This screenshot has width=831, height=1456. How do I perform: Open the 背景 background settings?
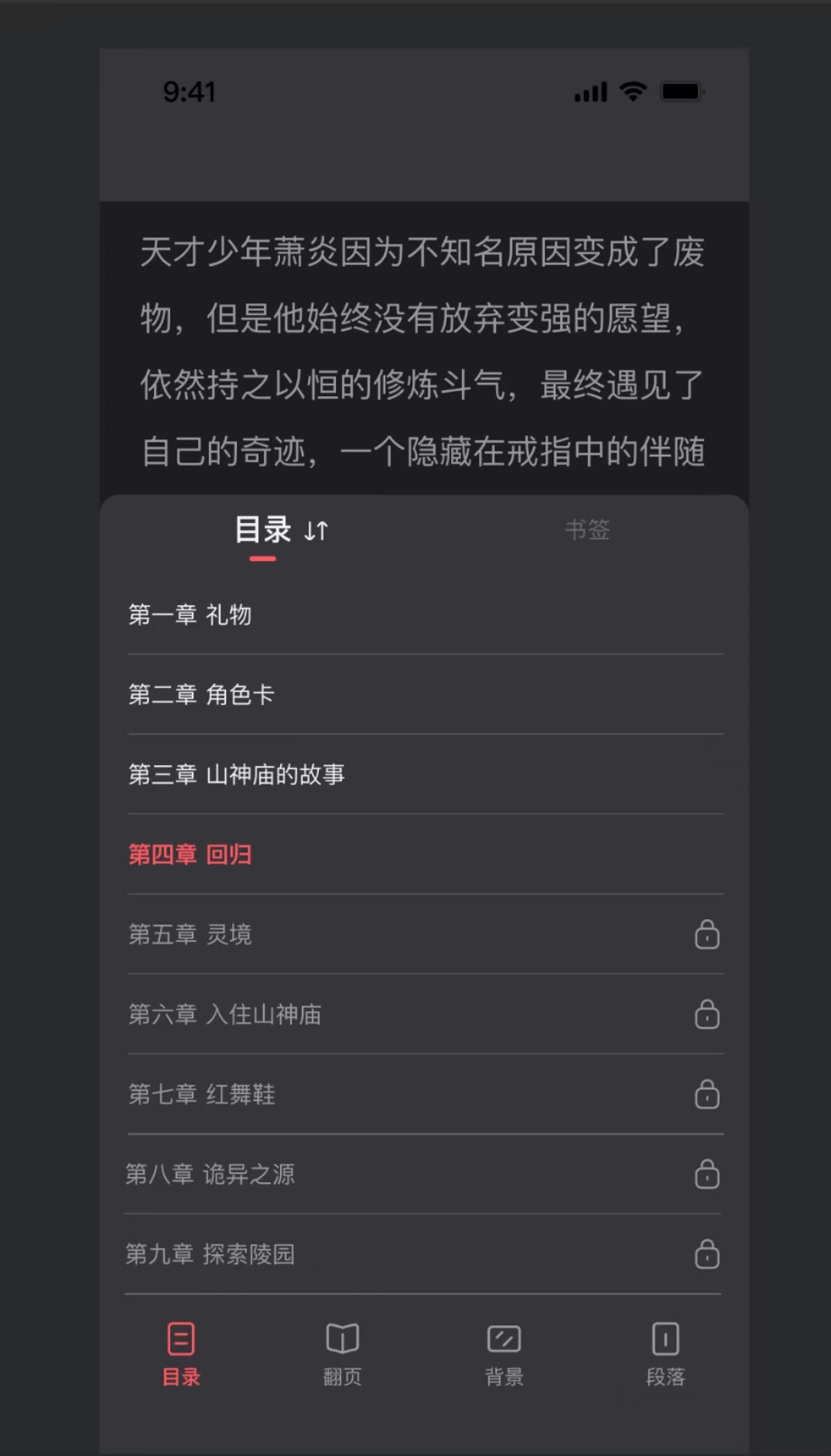click(x=504, y=1353)
